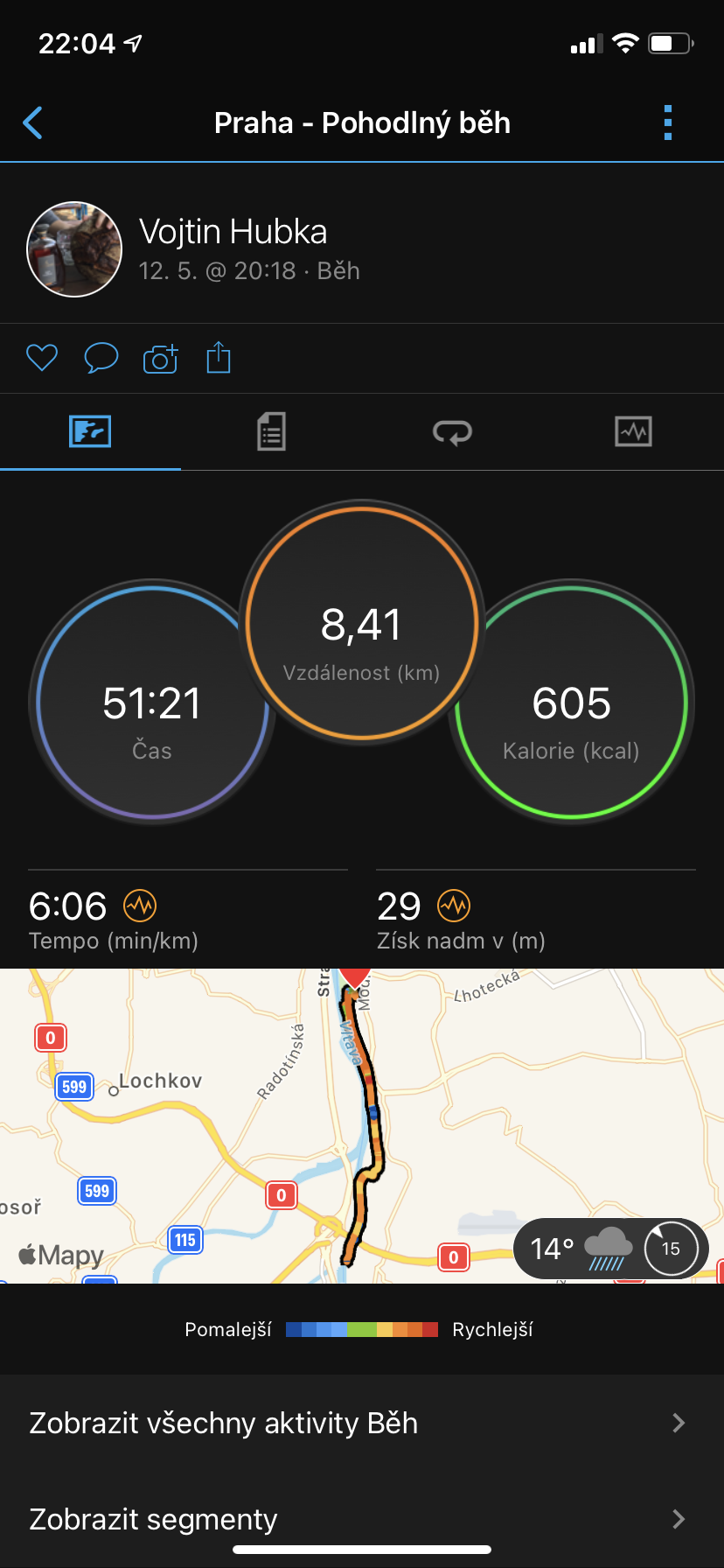Screen dimensions: 724x1568
Task: Open the 14° weather details badge
Action: (610, 1249)
